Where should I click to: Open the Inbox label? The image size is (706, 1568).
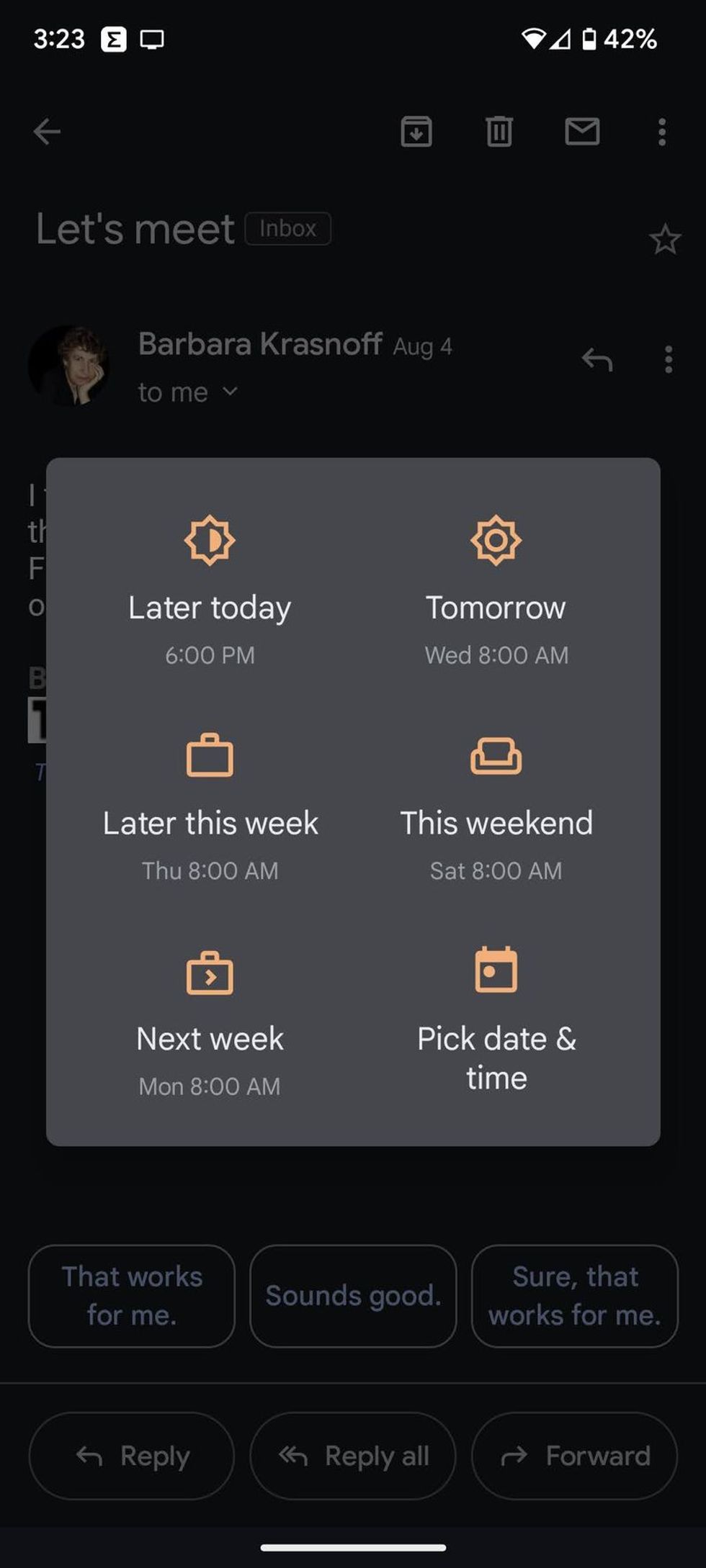(x=287, y=228)
